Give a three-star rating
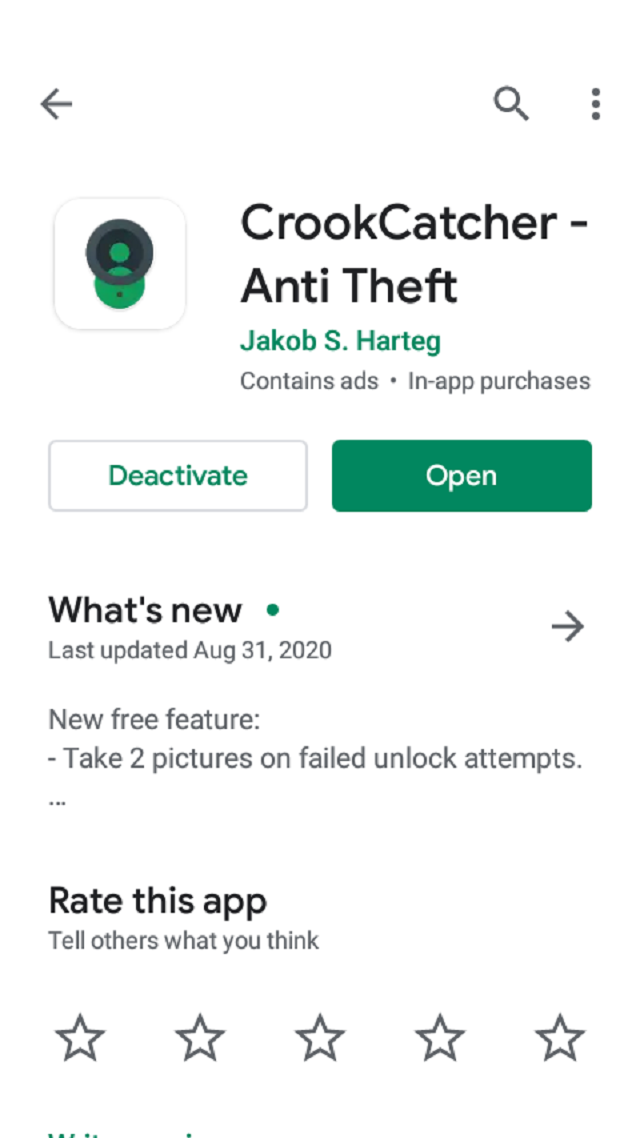The image size is (640, 1138). (320, 1037)
